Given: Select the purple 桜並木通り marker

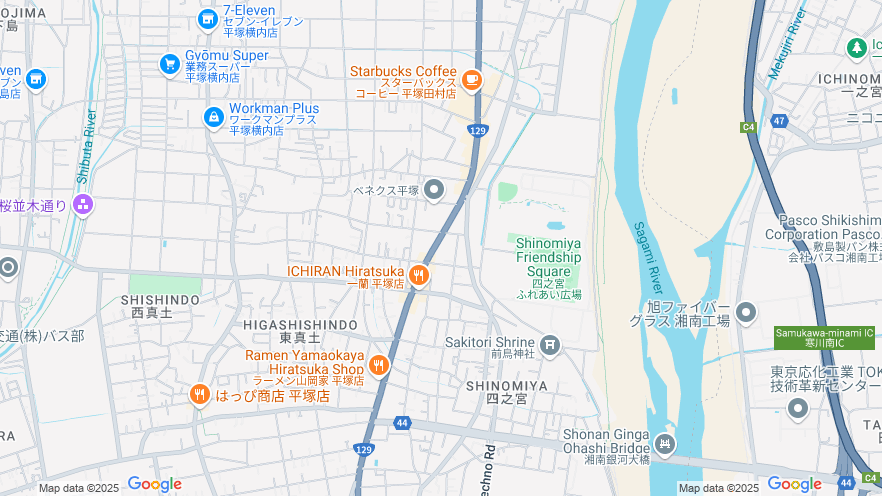Looking at the screenshot, I should click(x=82, y=205).
